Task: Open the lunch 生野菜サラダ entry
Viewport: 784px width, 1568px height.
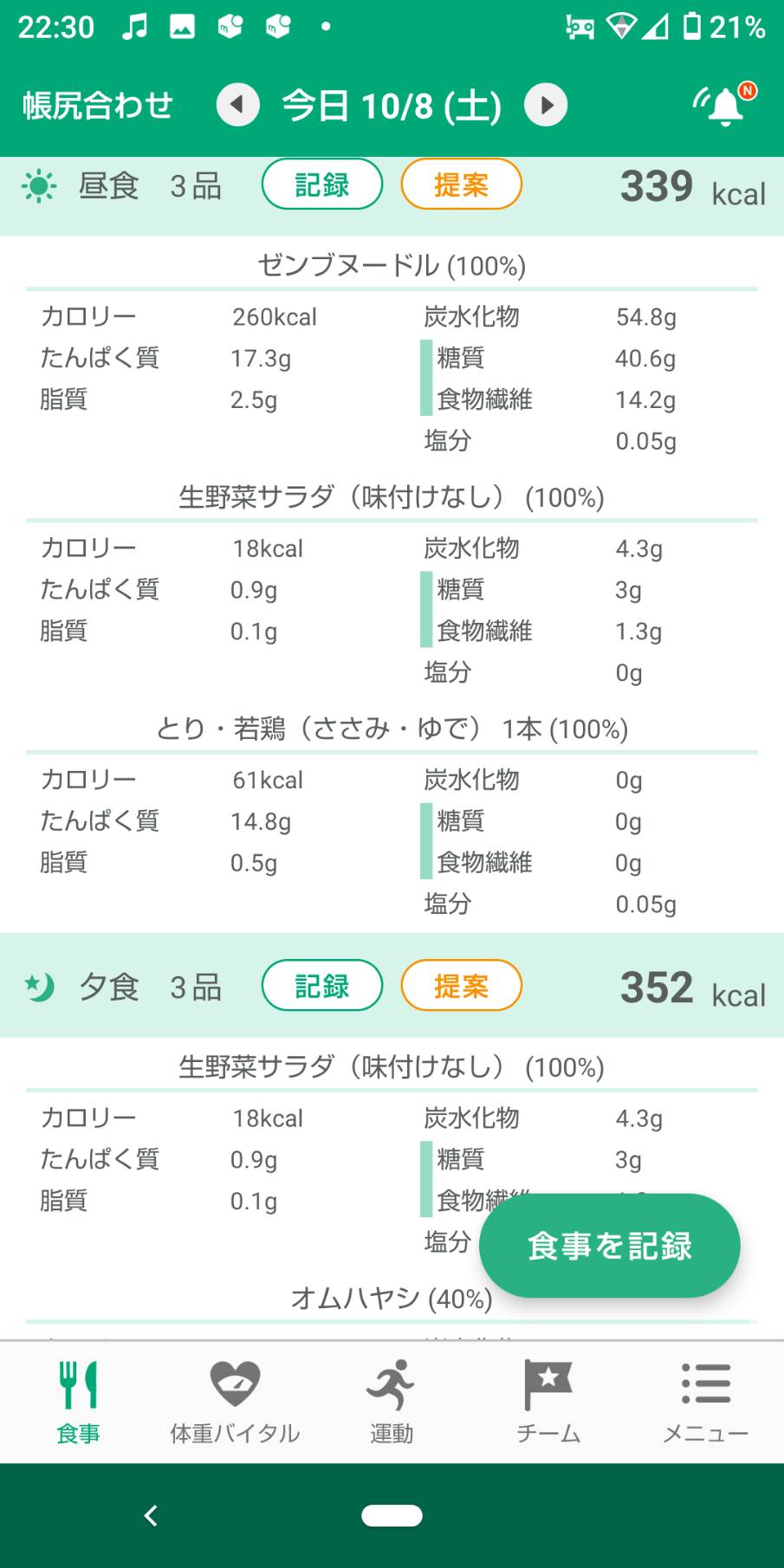Action: tap(392, 497)
